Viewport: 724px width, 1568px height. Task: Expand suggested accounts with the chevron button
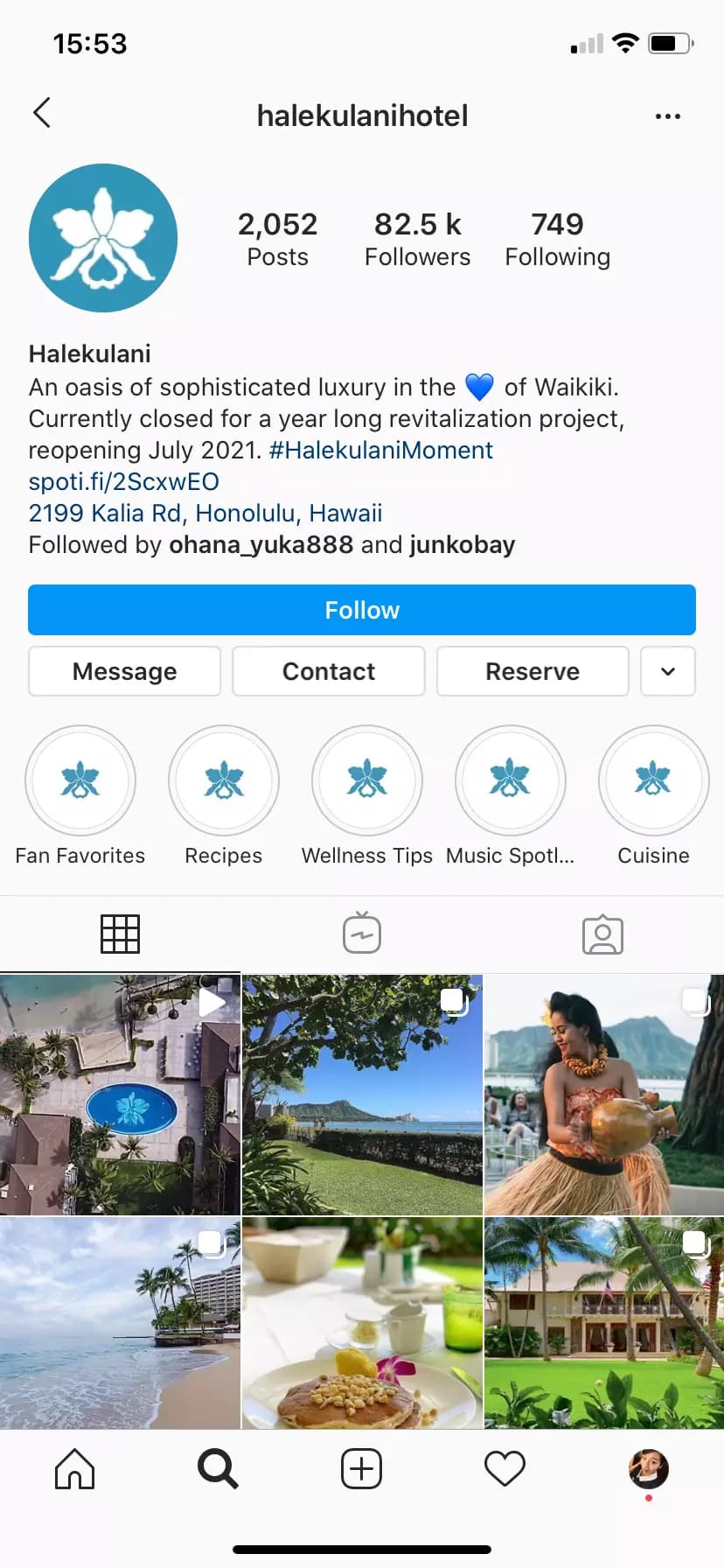[668, 671]
